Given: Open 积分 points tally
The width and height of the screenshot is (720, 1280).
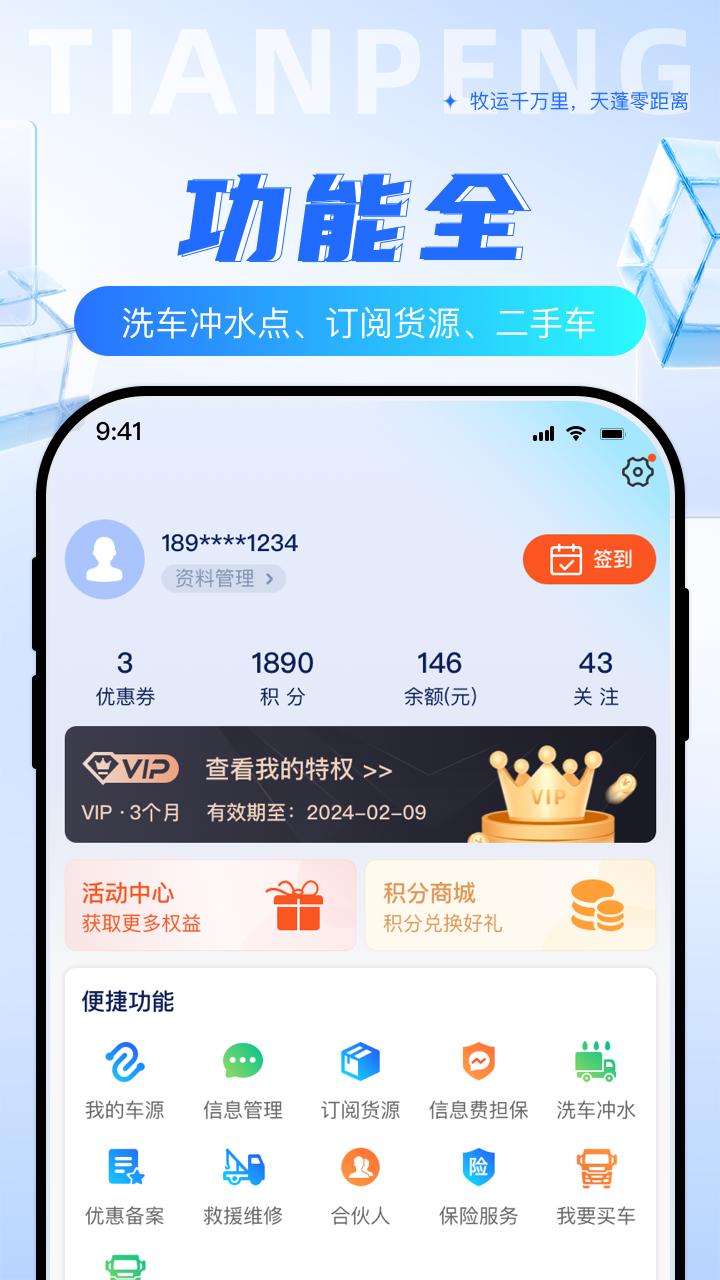Looking at the screenshot, I should click(x=285, y=674).
